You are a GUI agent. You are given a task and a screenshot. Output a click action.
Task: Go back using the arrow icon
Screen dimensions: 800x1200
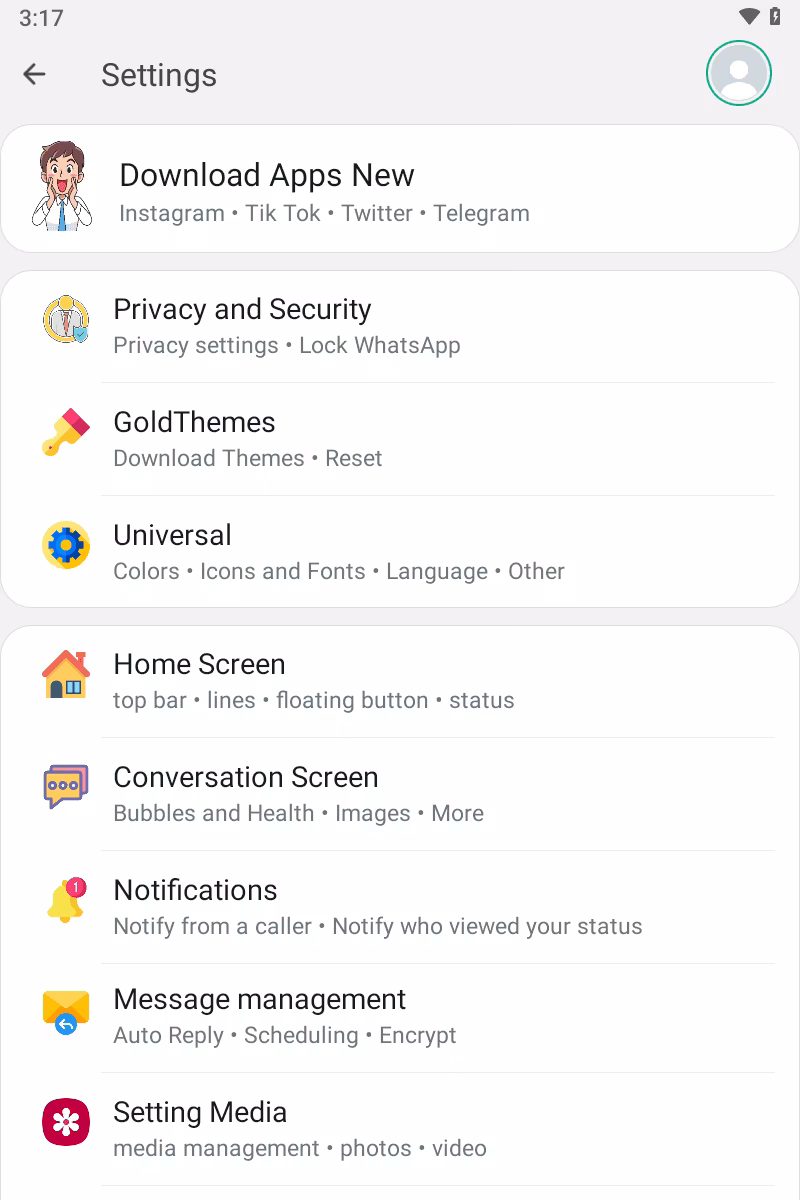(x=35, y=74)
